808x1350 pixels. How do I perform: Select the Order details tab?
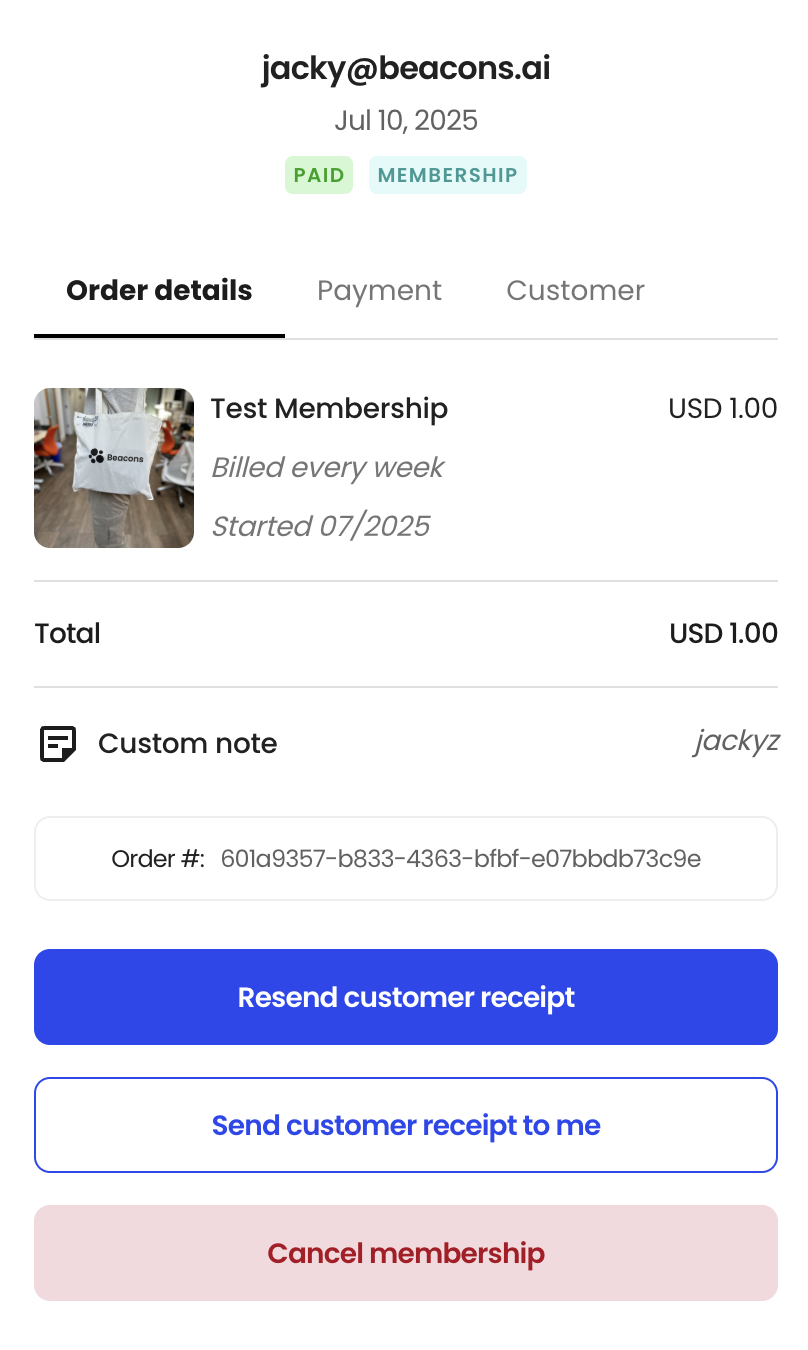click(x=159, y=291)
